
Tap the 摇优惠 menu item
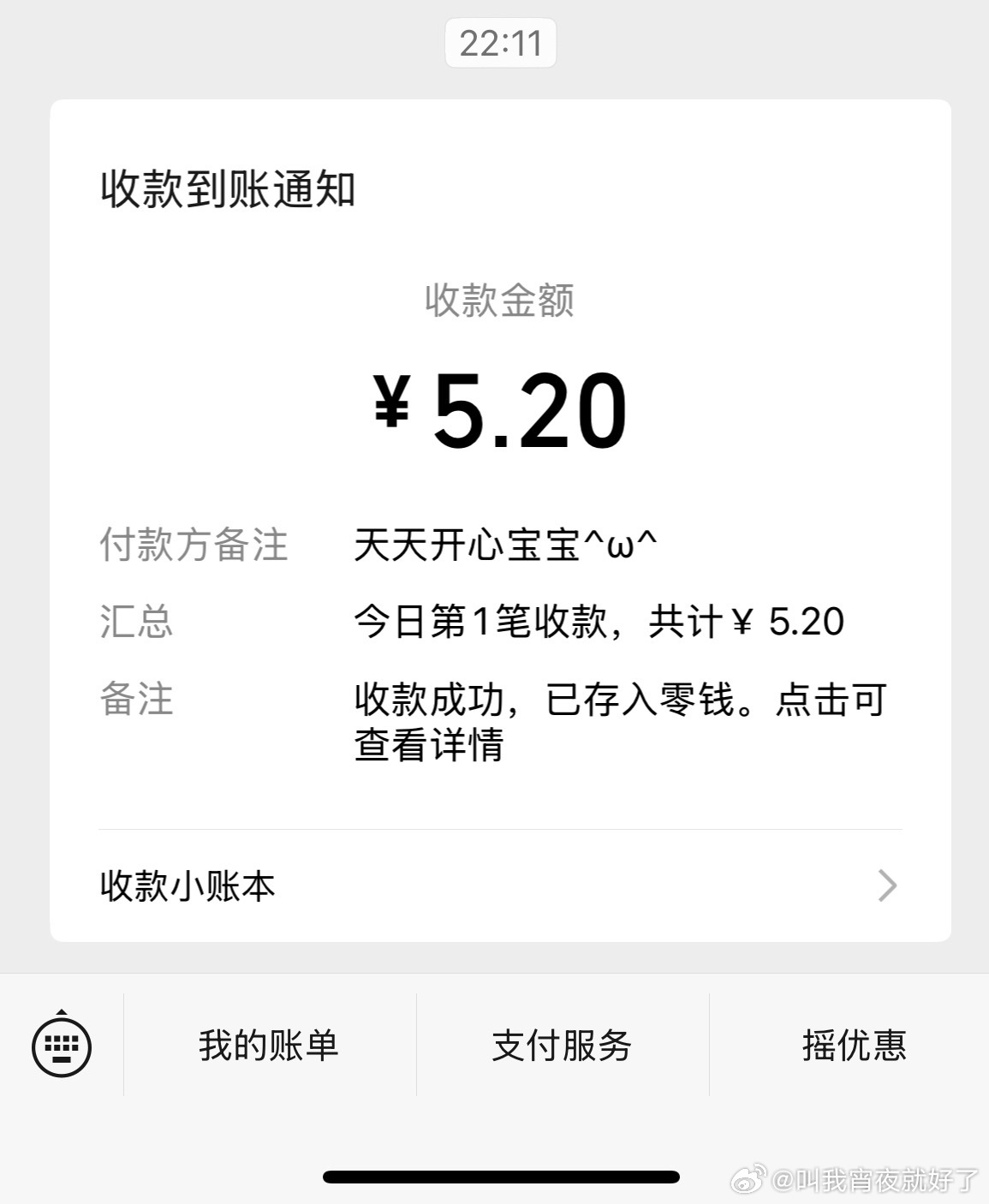854,1045
